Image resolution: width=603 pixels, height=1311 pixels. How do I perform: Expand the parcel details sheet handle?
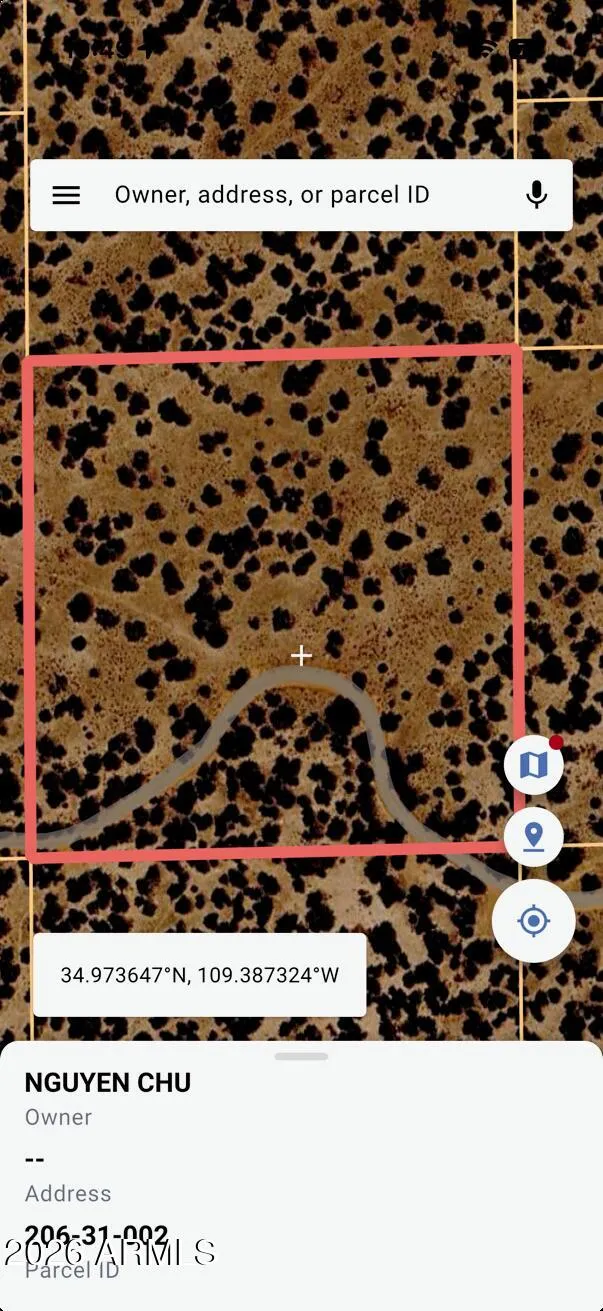[x=301, y=1056]
